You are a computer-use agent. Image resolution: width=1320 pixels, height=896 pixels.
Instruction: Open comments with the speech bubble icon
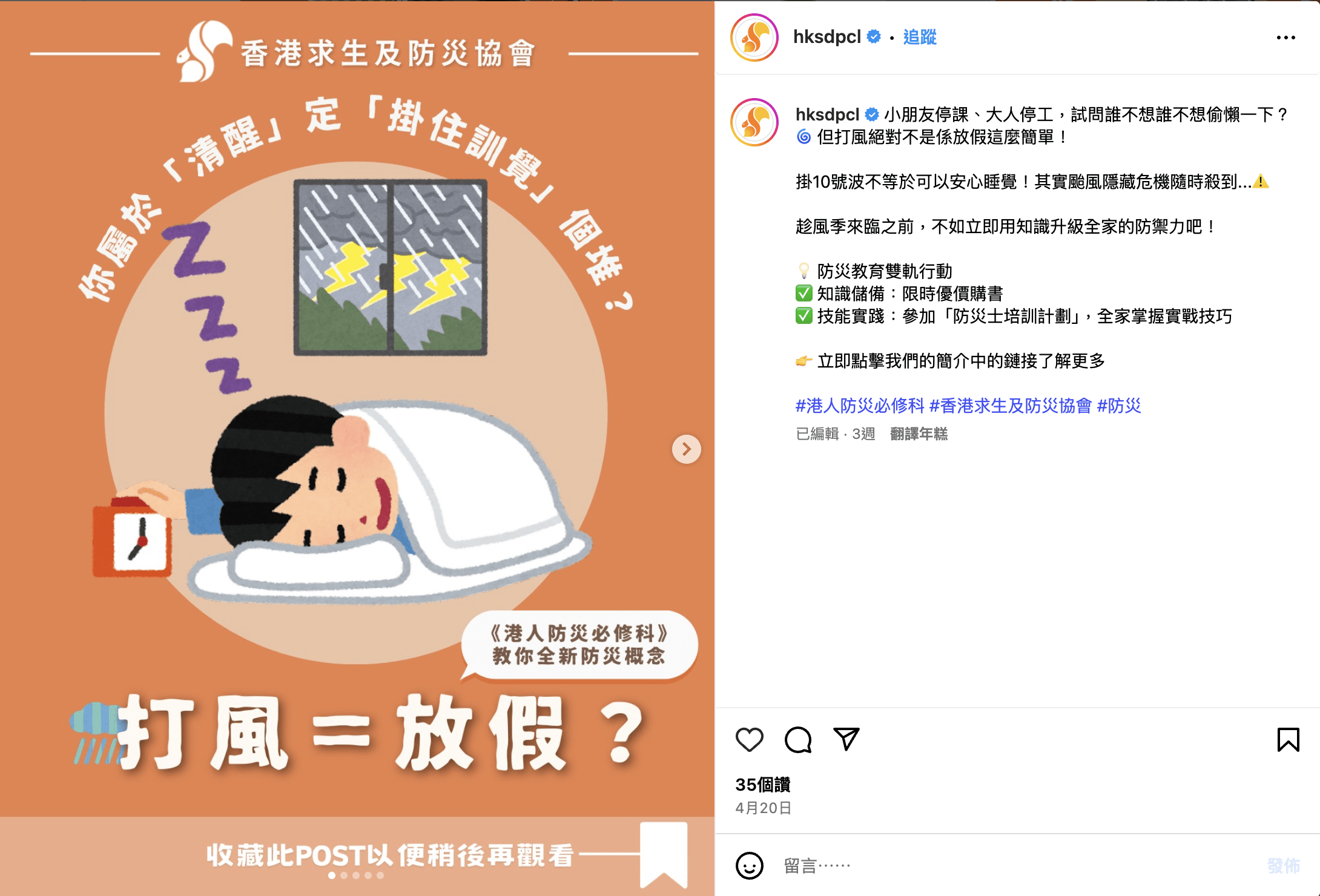click(x=797, y=739)
